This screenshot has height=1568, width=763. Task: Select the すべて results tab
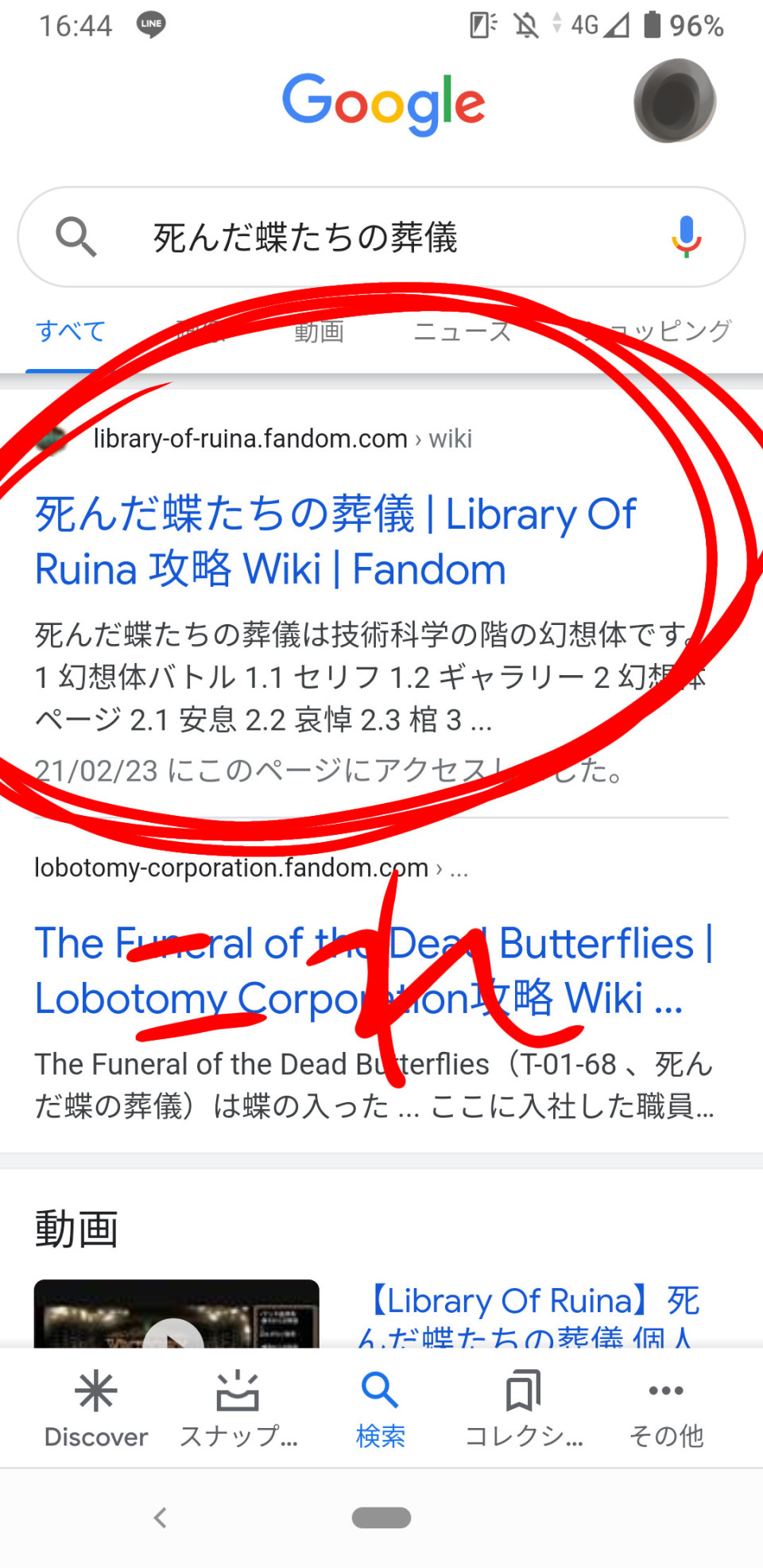pos(71,332)
